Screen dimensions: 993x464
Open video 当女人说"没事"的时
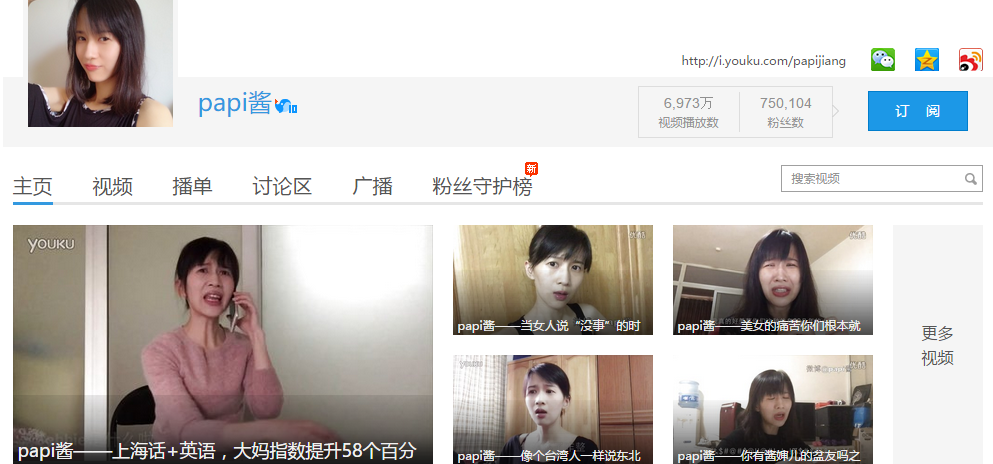[x=553, y=279]
